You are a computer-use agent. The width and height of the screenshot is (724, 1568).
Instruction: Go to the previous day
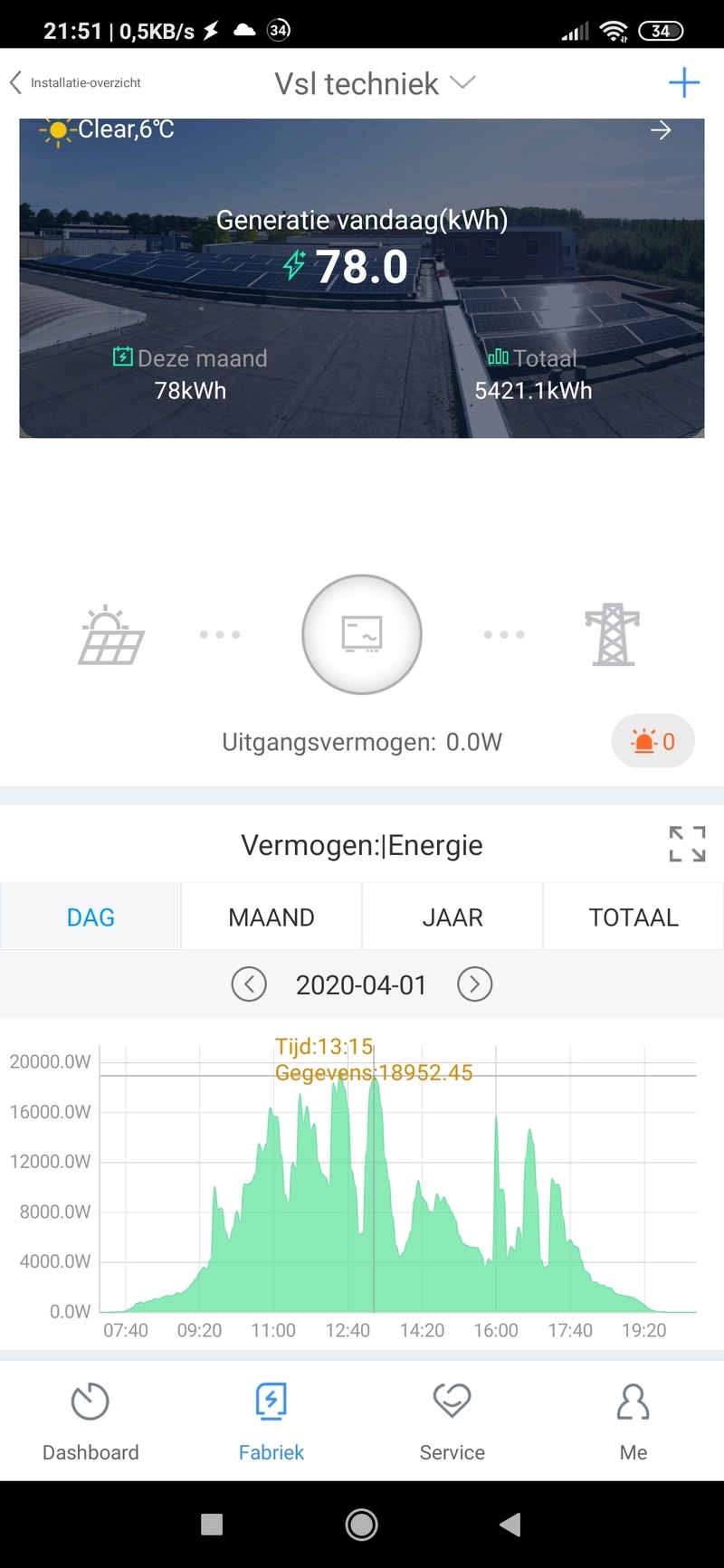tap(249, 984)
